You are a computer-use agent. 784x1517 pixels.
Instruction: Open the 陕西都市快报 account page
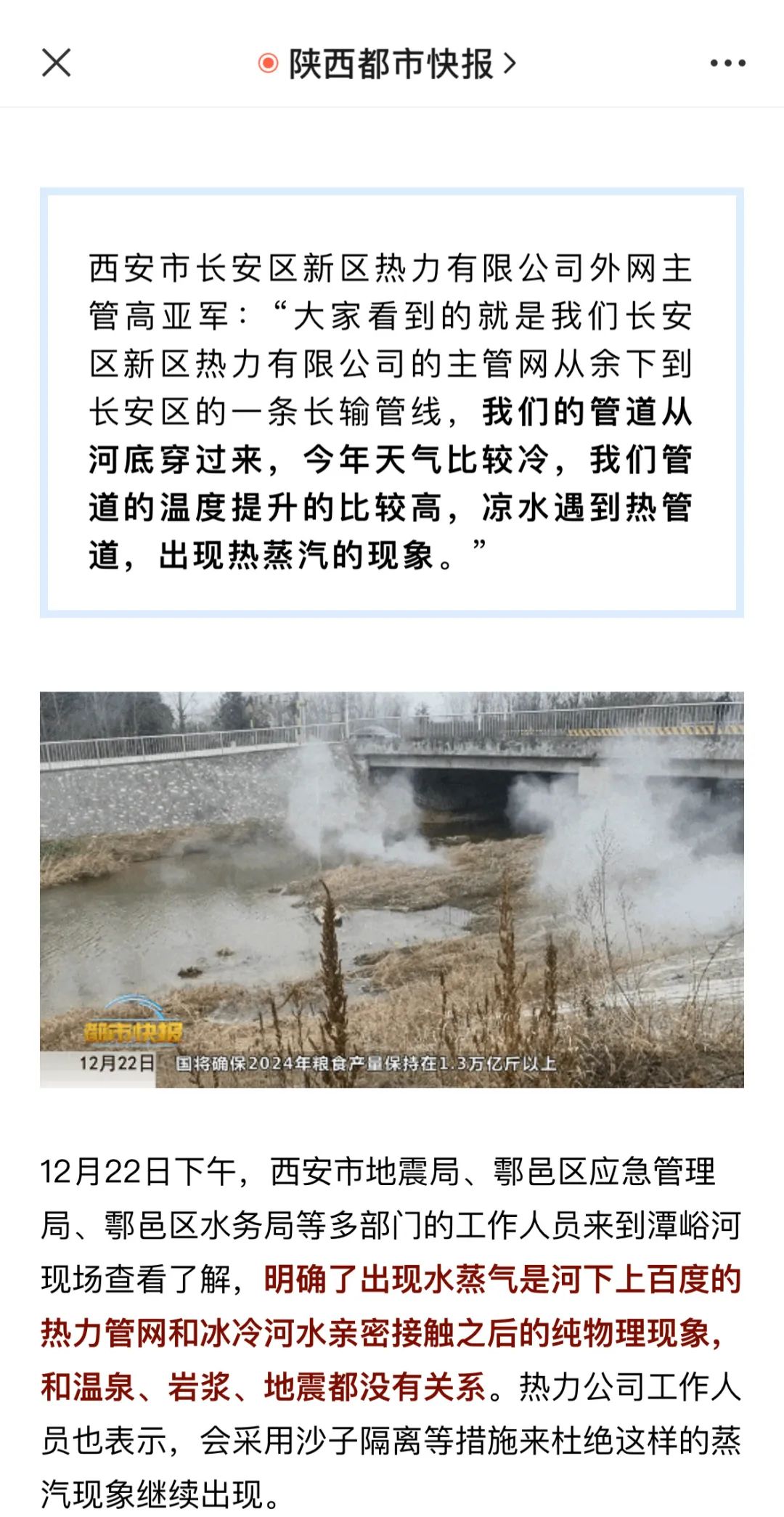point(391,64)
